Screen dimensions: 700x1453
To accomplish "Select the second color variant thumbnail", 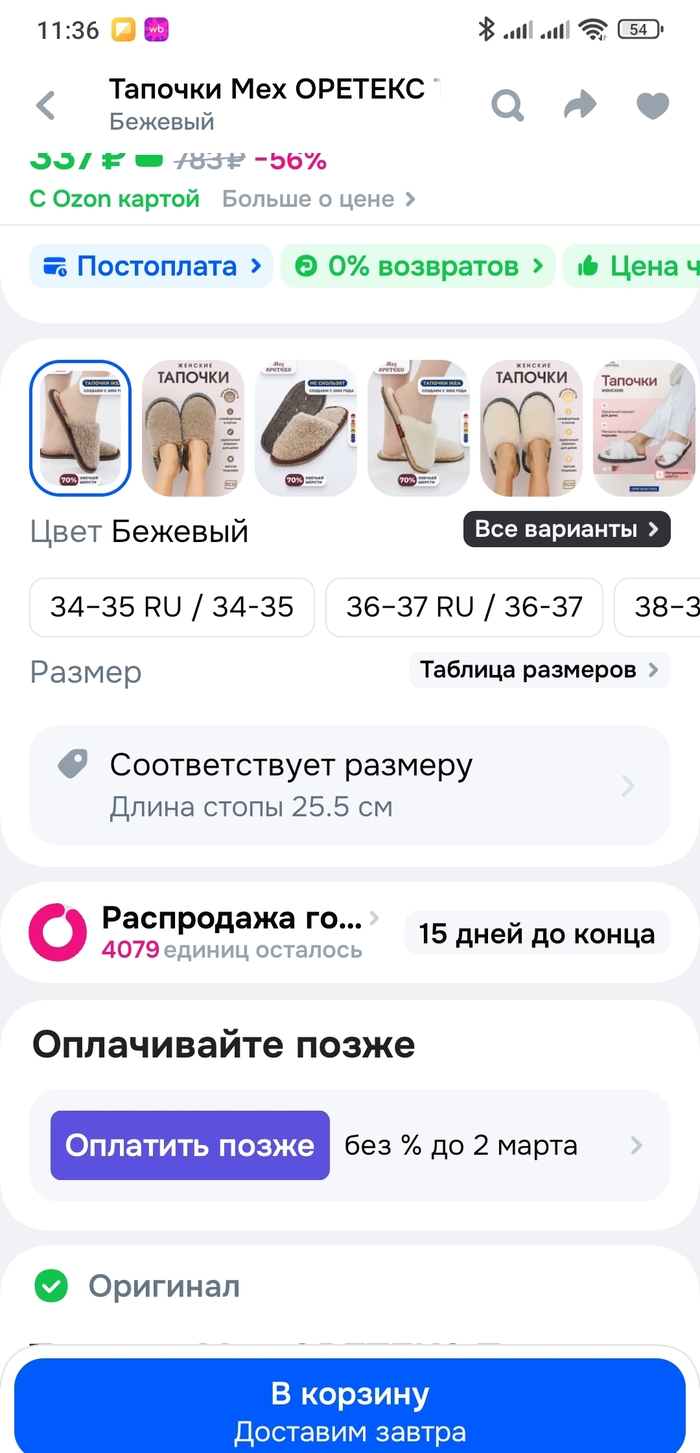I will 193,428.
